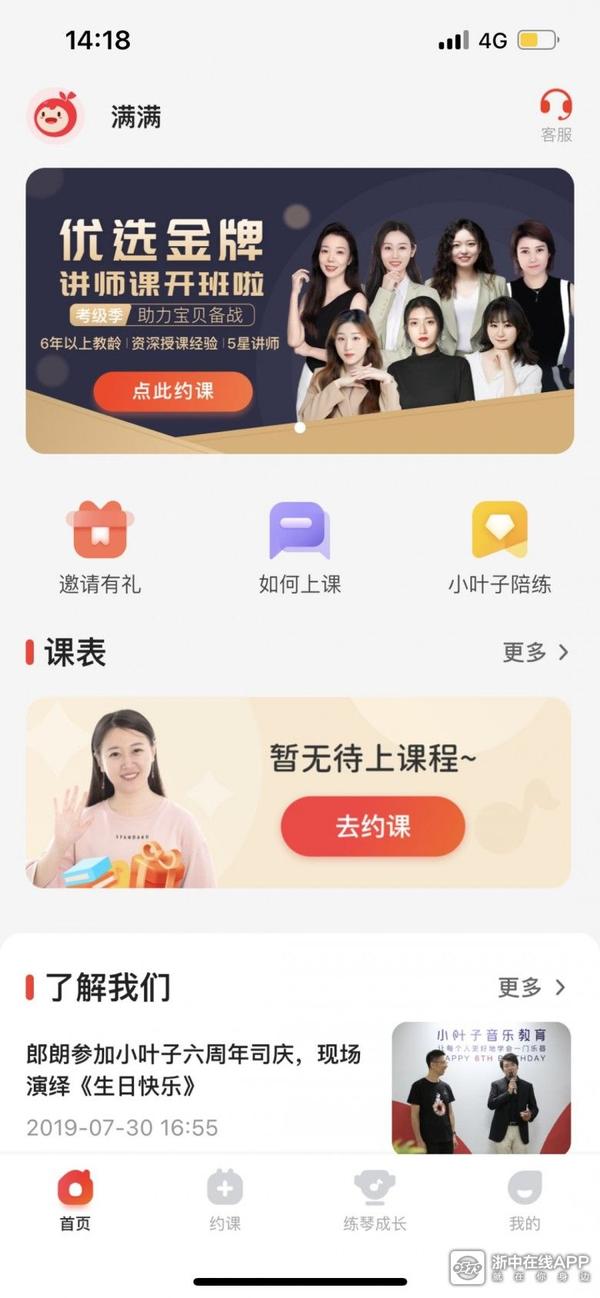View 更多 in the 课表 section
The height and width of the screenshot is (1298, 600).
tap(534, 653)
